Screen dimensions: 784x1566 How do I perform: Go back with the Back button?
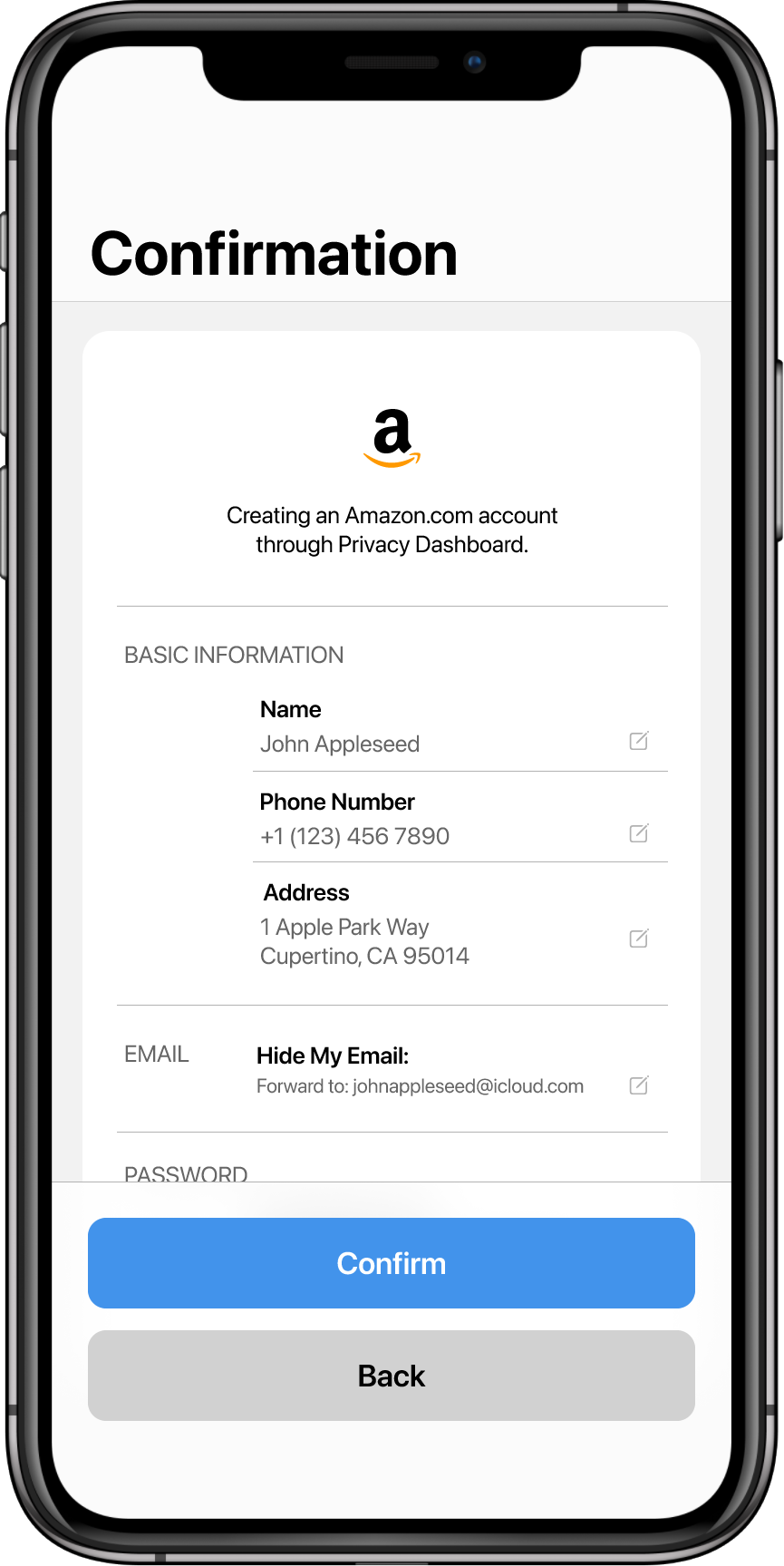point(392,1376)
